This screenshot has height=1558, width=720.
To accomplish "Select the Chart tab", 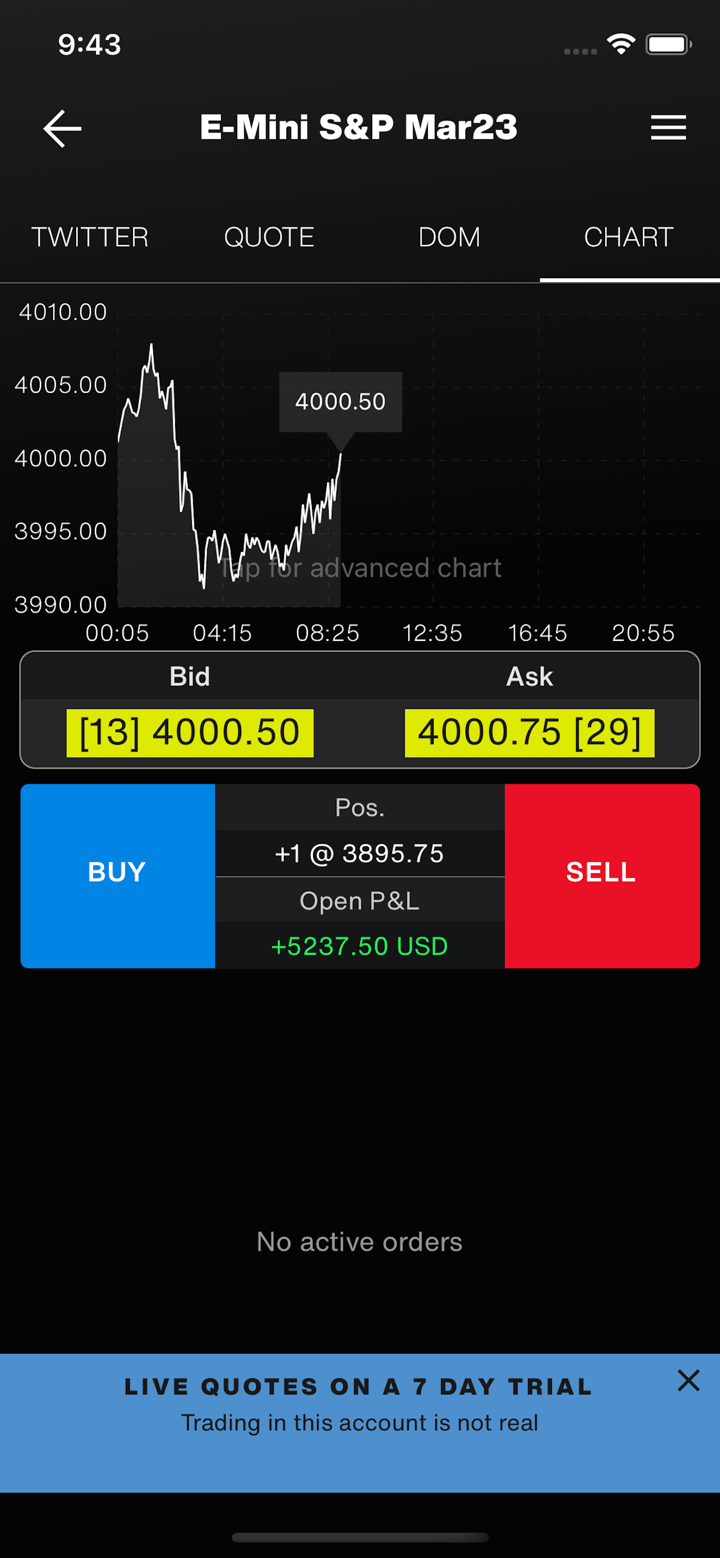I will click(628, 237).
